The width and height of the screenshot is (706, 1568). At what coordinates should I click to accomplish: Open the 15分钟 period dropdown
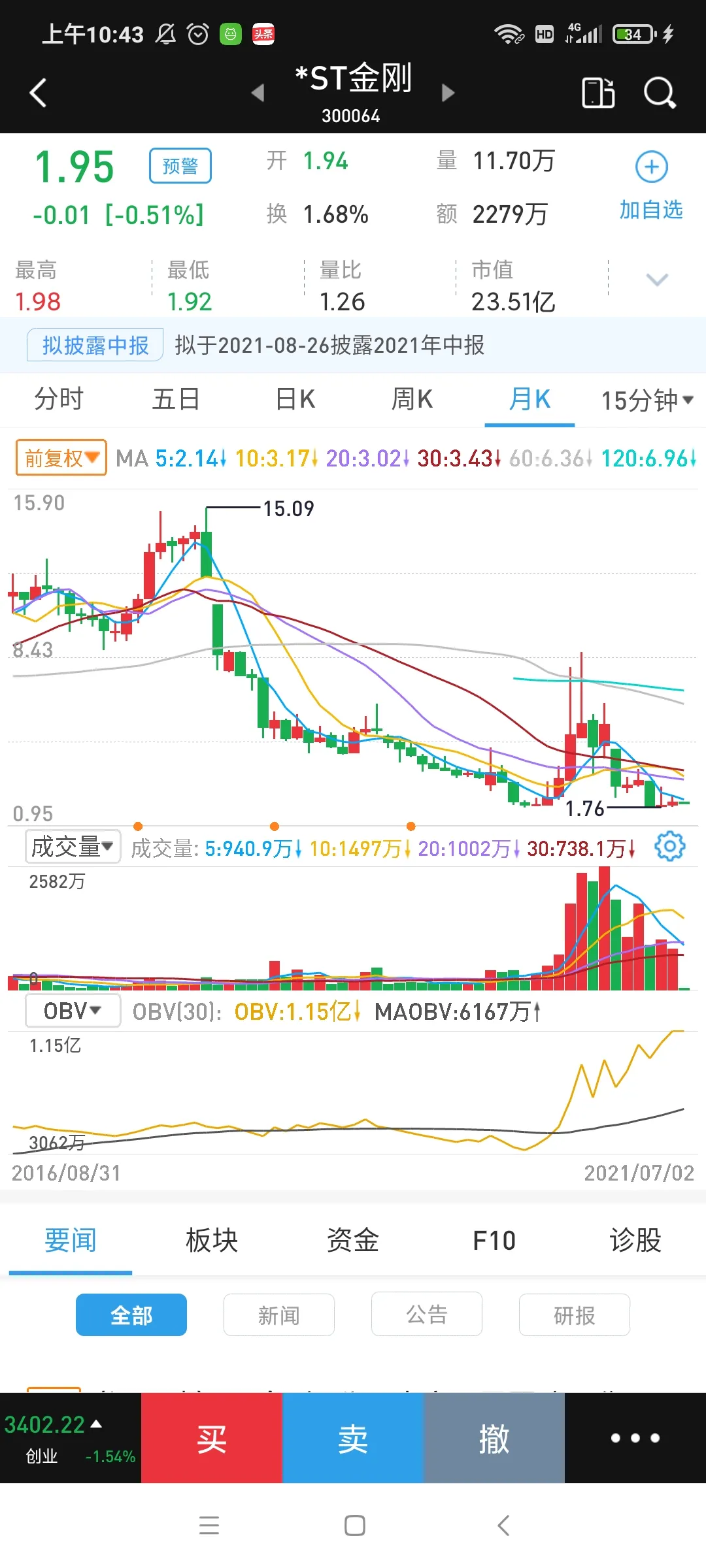pos(647,400)
